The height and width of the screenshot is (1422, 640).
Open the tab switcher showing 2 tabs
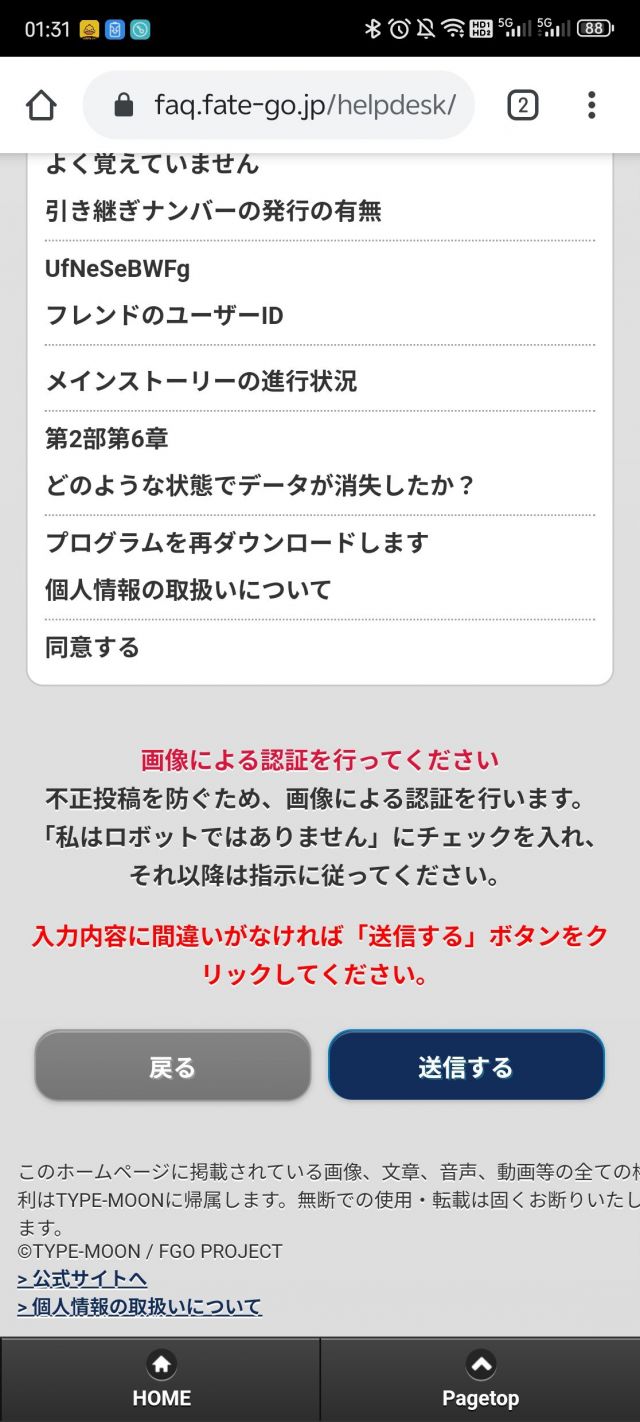[x=523, y=105]
